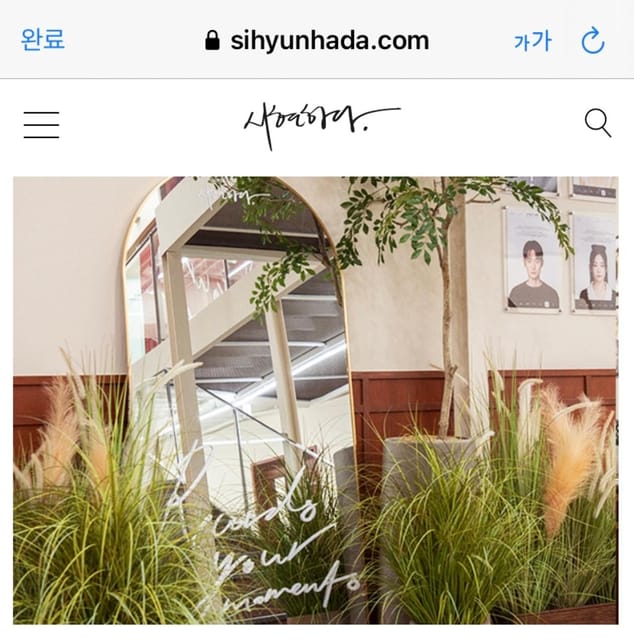Tap 완료 to close the browser view
The width and height of the screenshot is (634, 640).
43,40
